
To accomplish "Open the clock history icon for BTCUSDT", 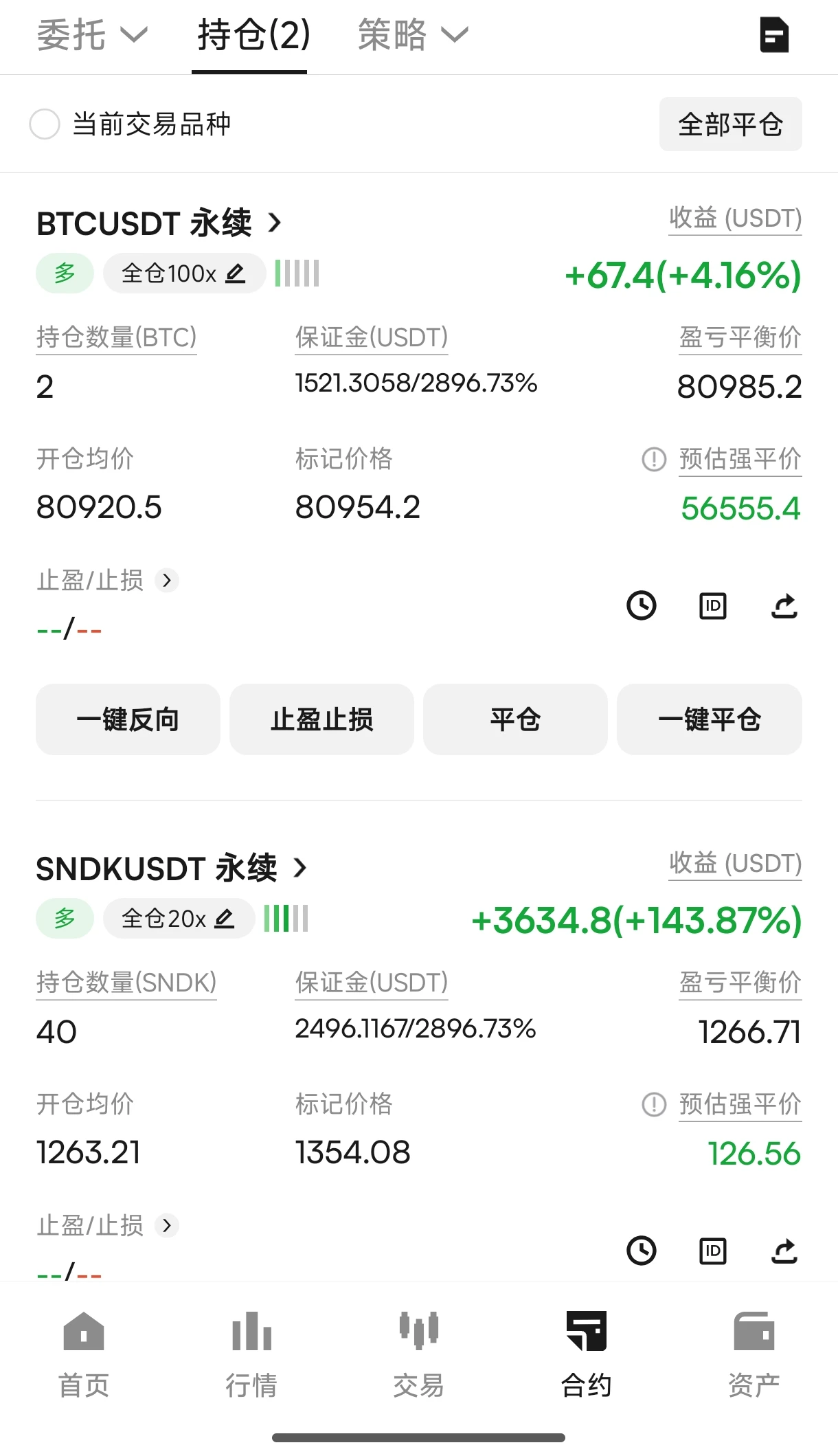I will click(642, 606).
